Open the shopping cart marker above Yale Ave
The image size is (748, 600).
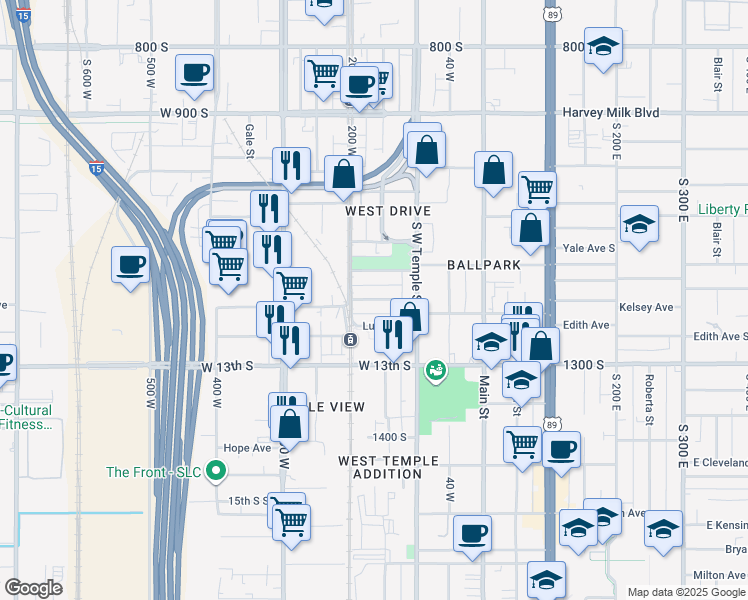(537, 190)
